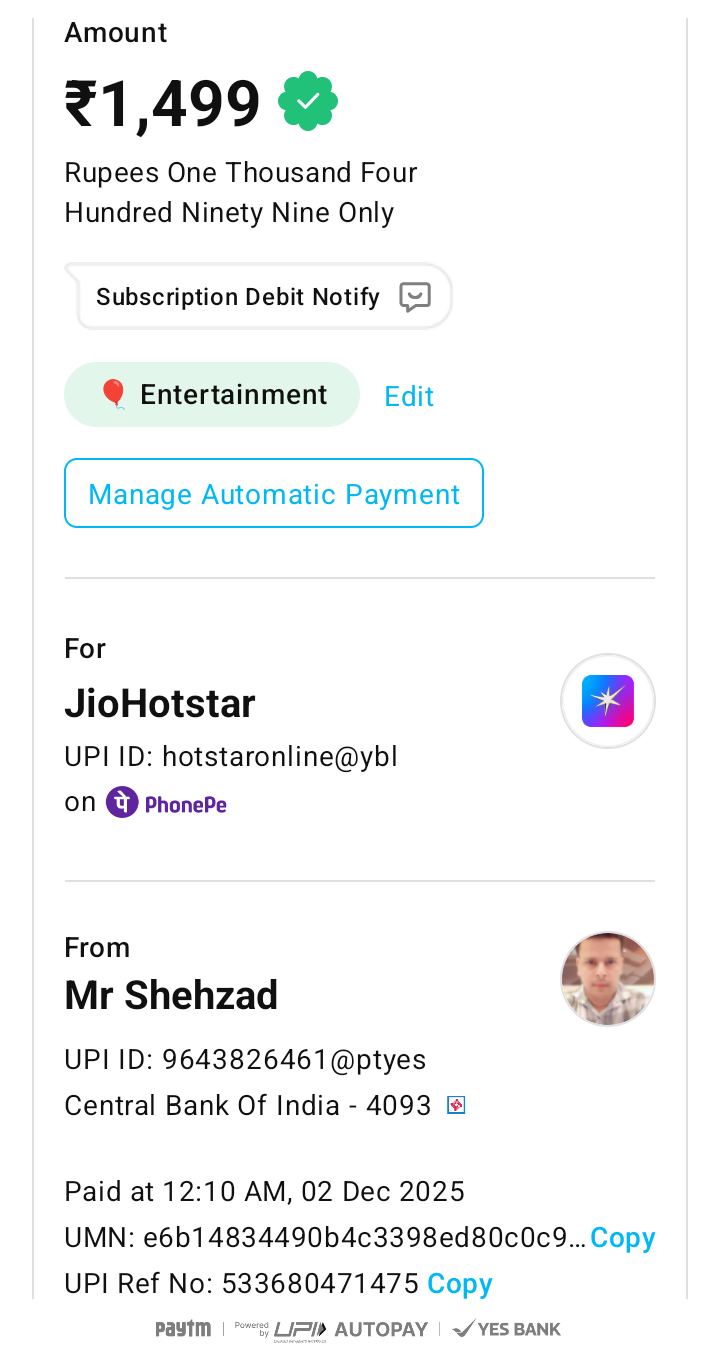The height and width of the screenshot is (1349, 720).
Task: Copy the UMN number
Action: (622, 1238)
